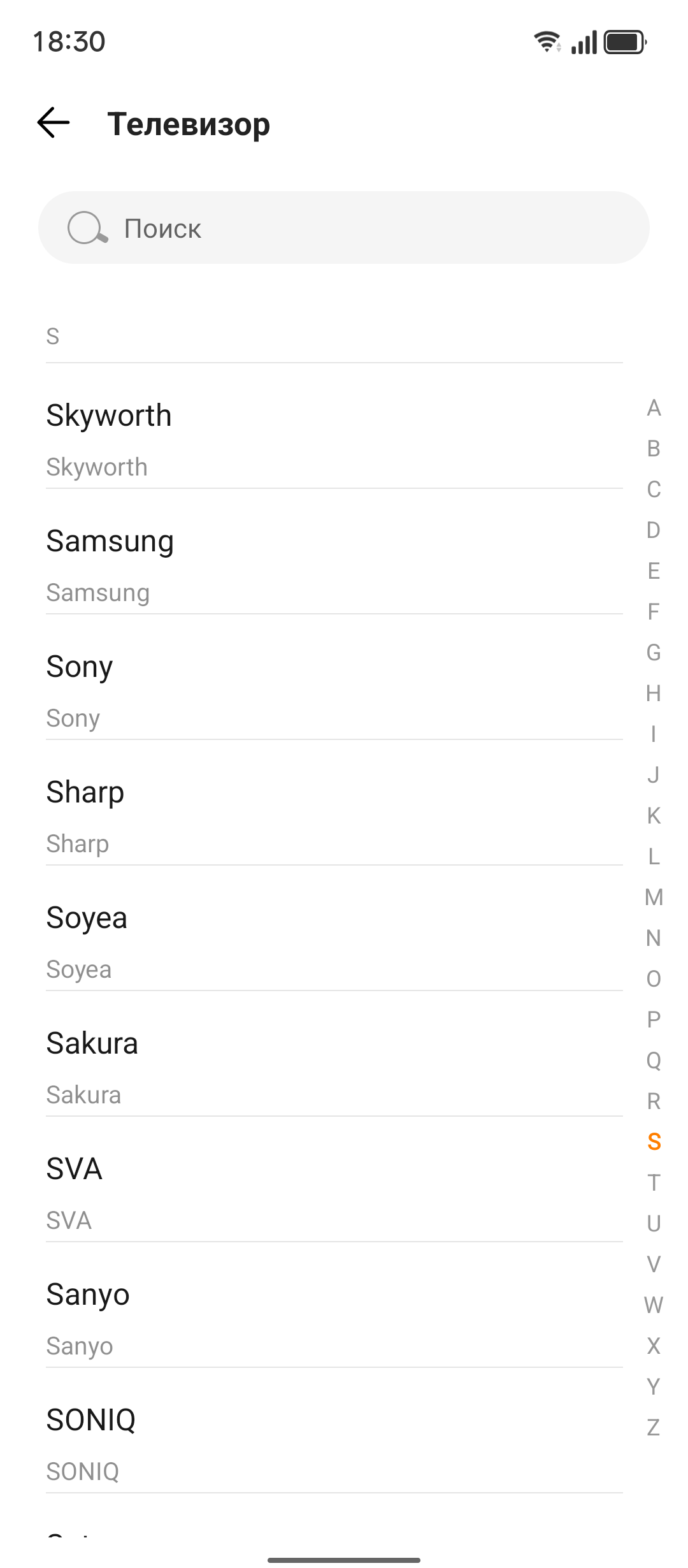
Task: Jump to letter X in the index
Action: click(654, 1346)
